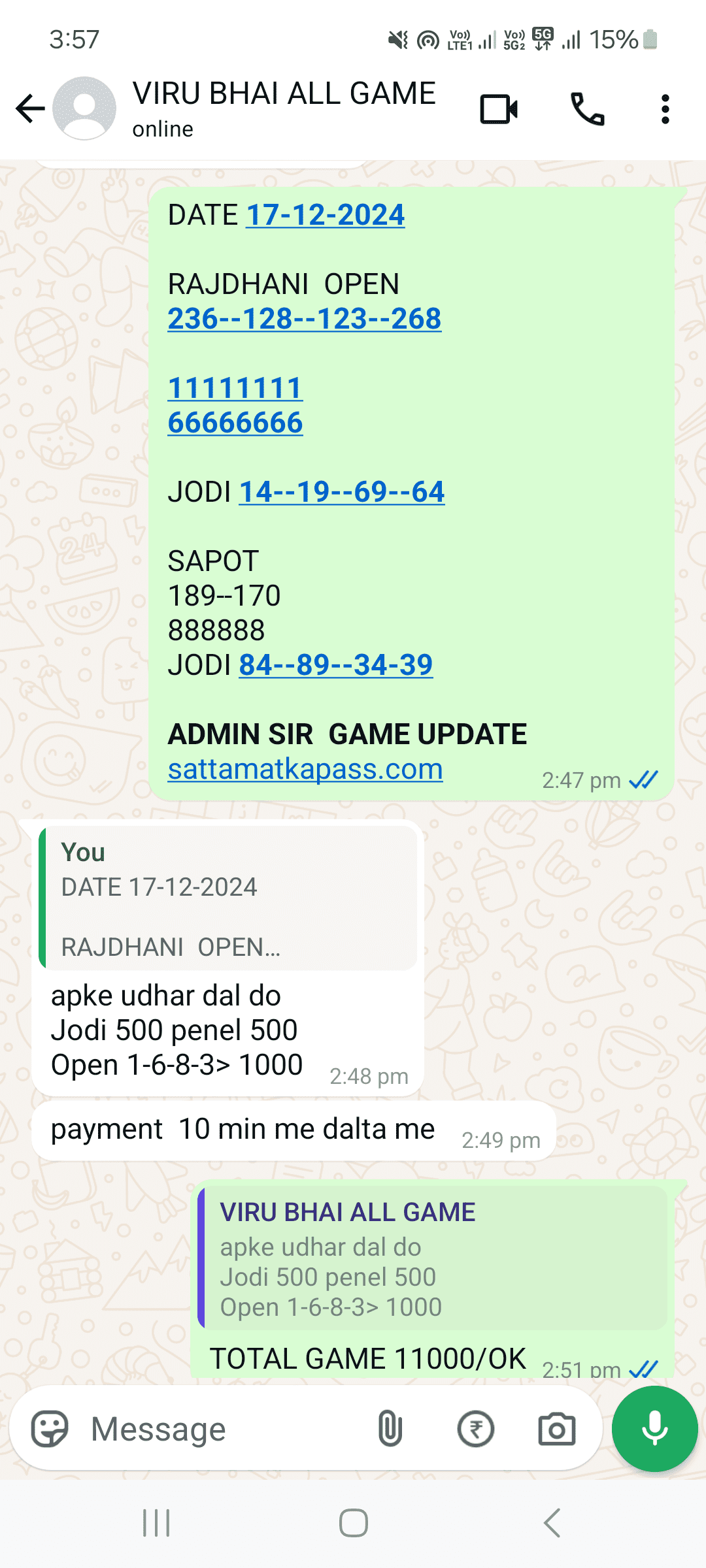
Task: Focus the Message text field
Action: pos(222,1429)
